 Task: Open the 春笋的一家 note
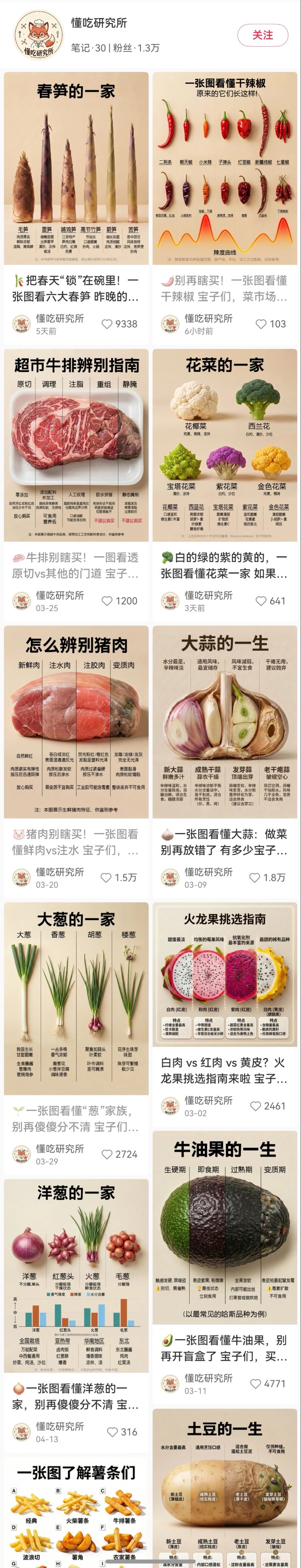(x=76, y=168)
